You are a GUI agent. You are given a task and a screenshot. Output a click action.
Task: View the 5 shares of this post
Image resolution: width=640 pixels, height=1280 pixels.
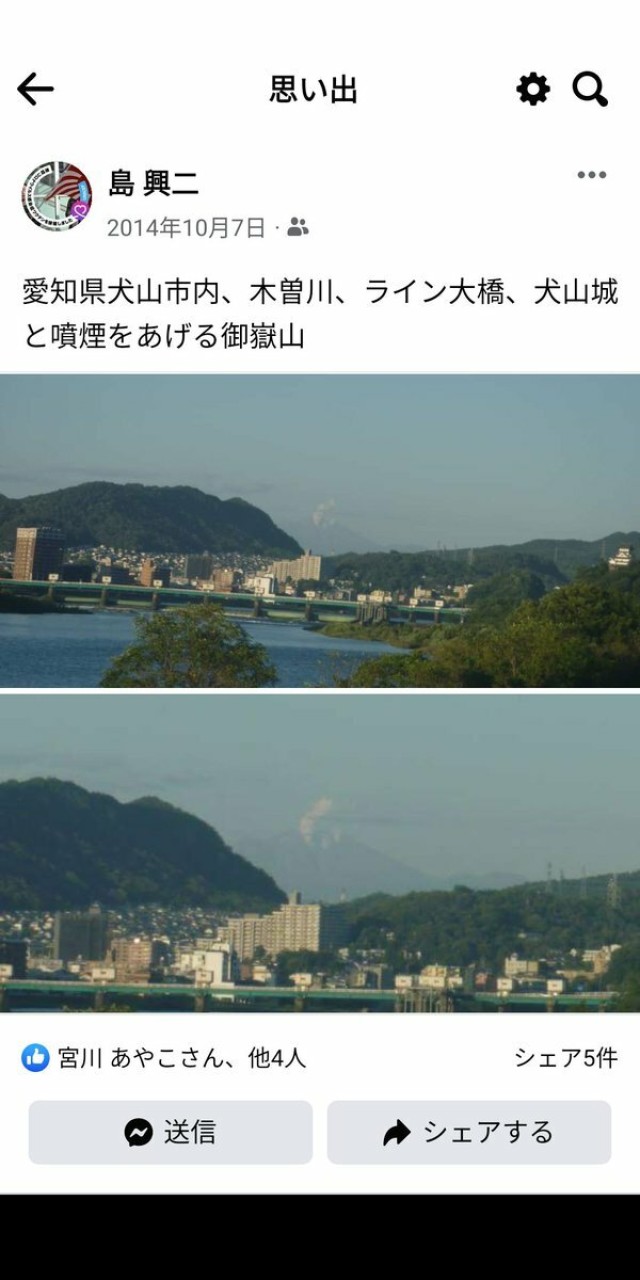coord(566,1058)
